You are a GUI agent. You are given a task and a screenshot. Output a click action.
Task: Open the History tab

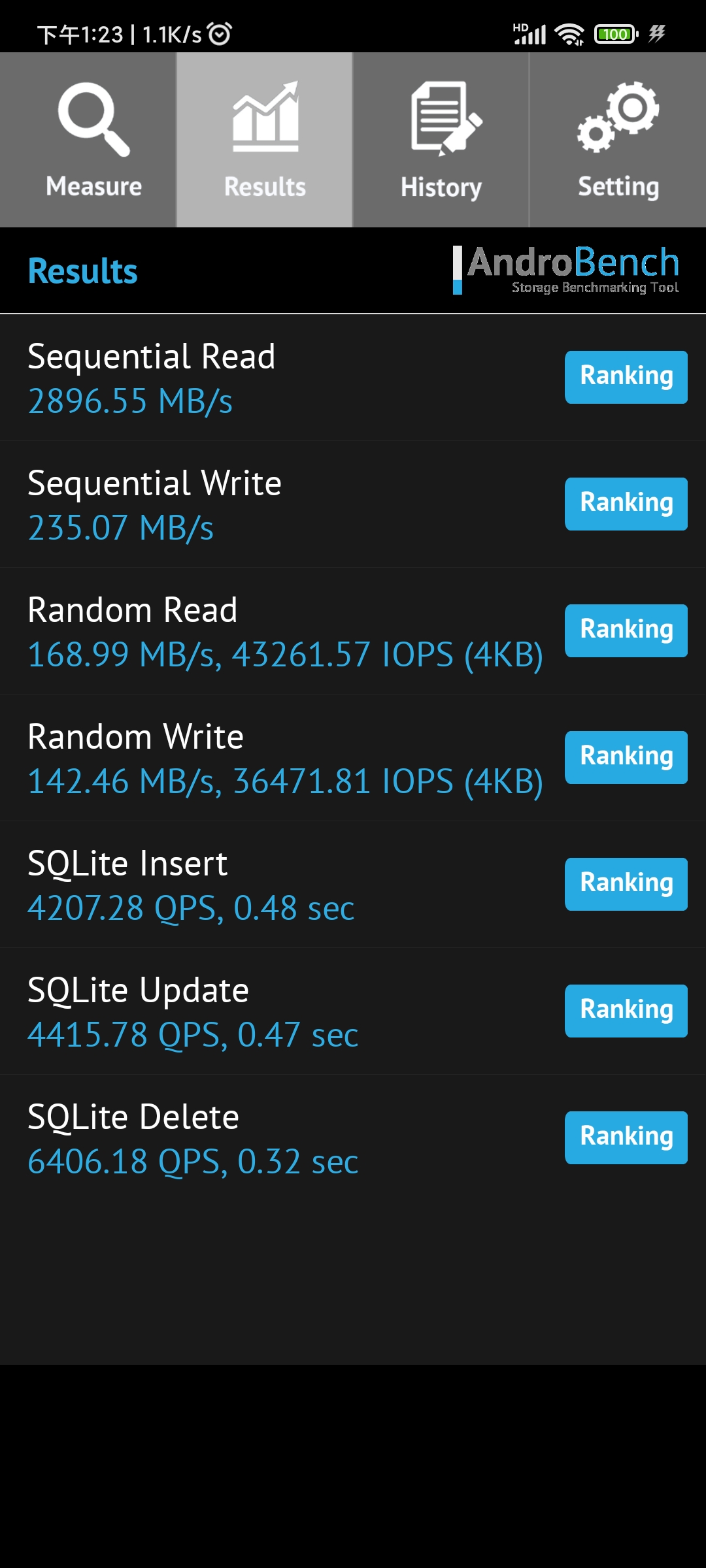[x=441, y=140]
